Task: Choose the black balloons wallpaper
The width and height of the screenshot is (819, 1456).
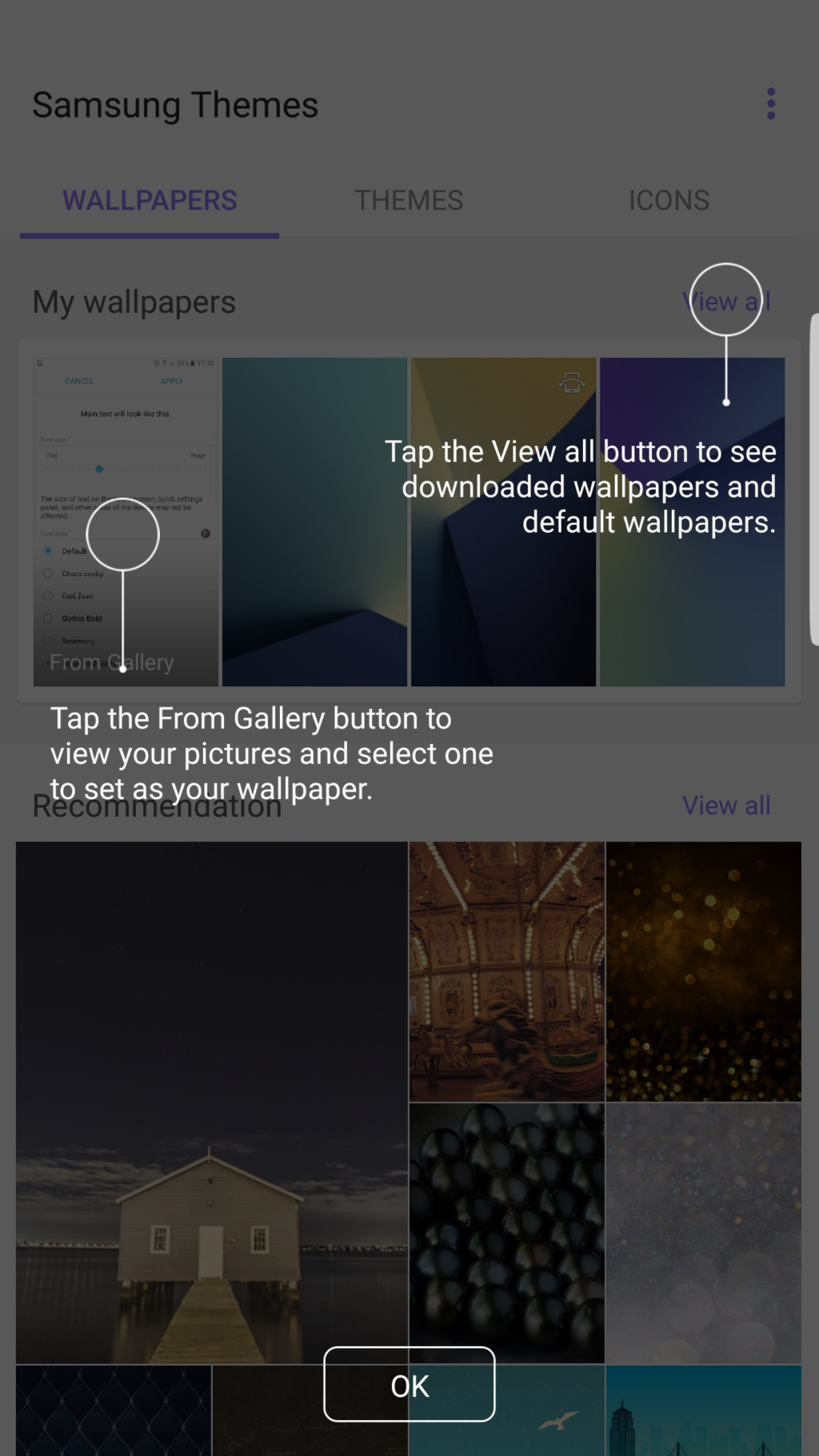Action: pyautogui.click(x=507, y=1232)
